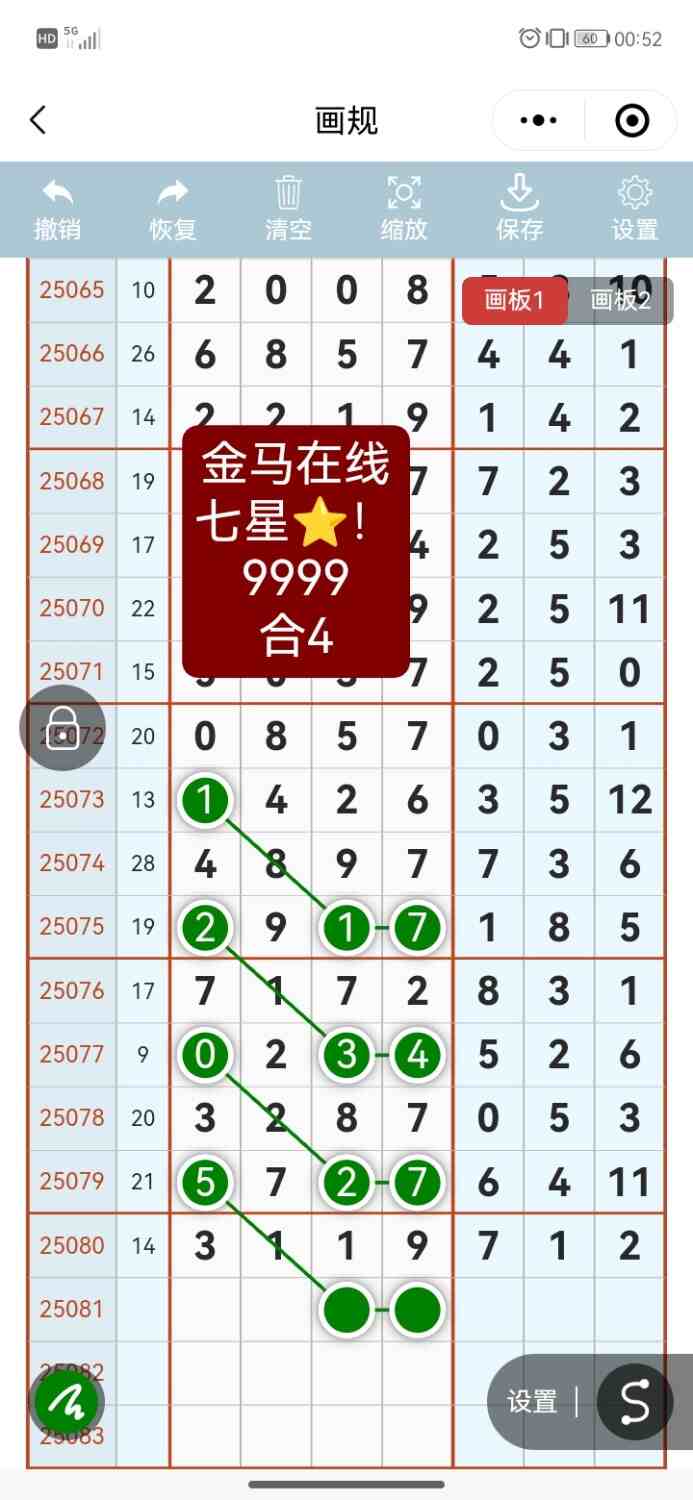The height and width of the screenshot is (1500, 693).
Task: Toggle the floating lock button
Action: 62,727
